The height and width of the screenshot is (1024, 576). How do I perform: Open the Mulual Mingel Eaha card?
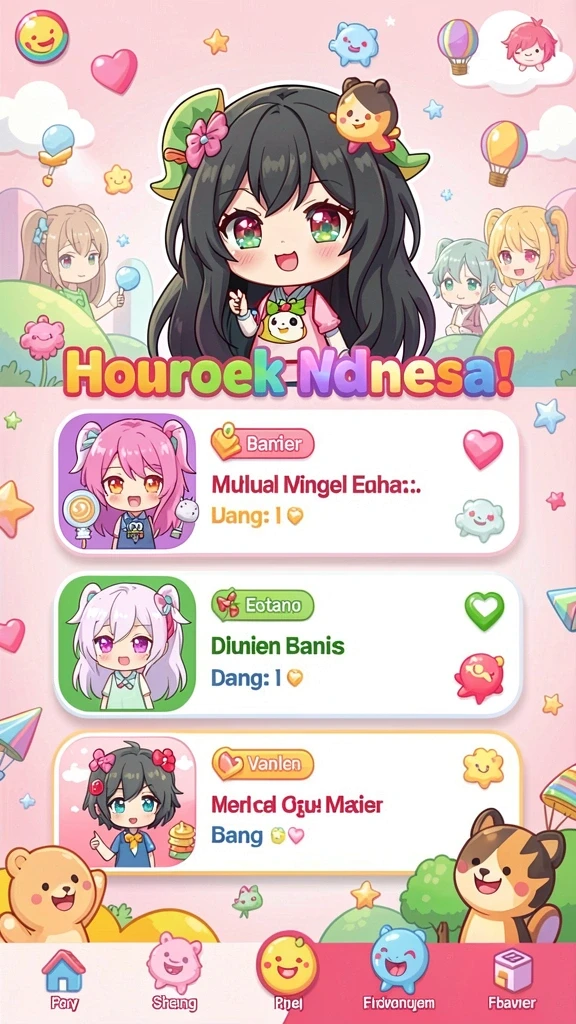(x=287, y=482)
